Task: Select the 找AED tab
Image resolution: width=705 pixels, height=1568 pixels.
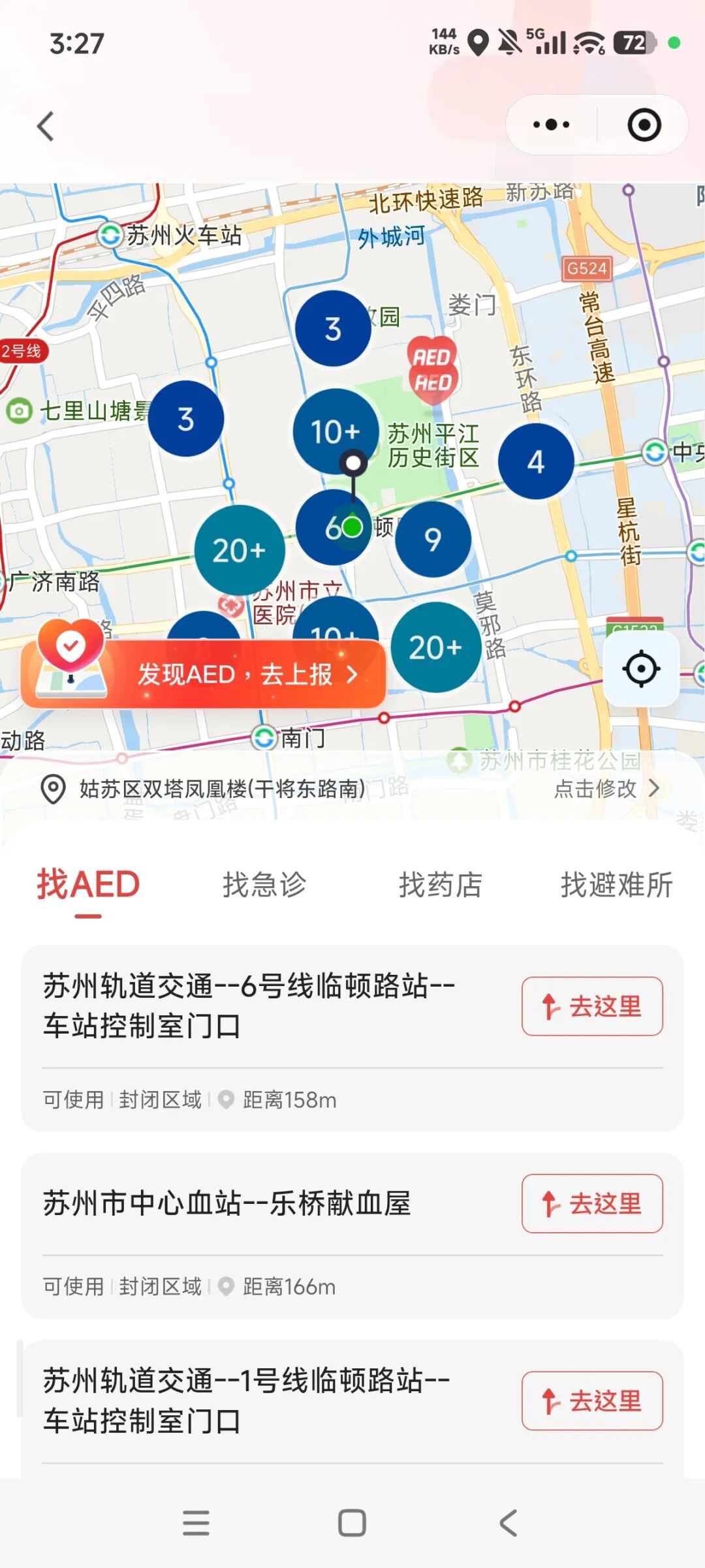Action: (88, 885)
